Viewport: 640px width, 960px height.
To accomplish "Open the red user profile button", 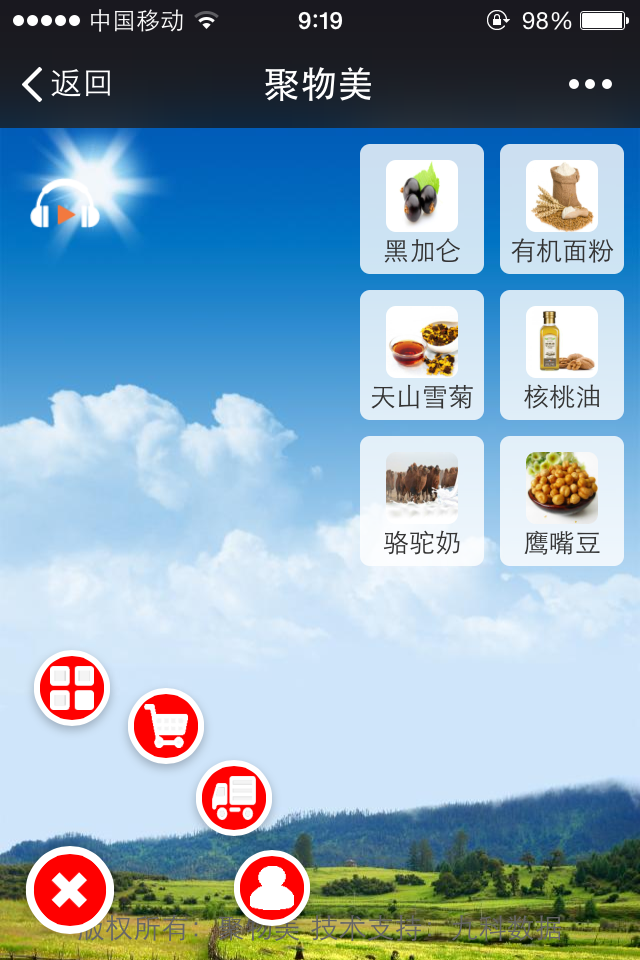I will click(272, 888).
